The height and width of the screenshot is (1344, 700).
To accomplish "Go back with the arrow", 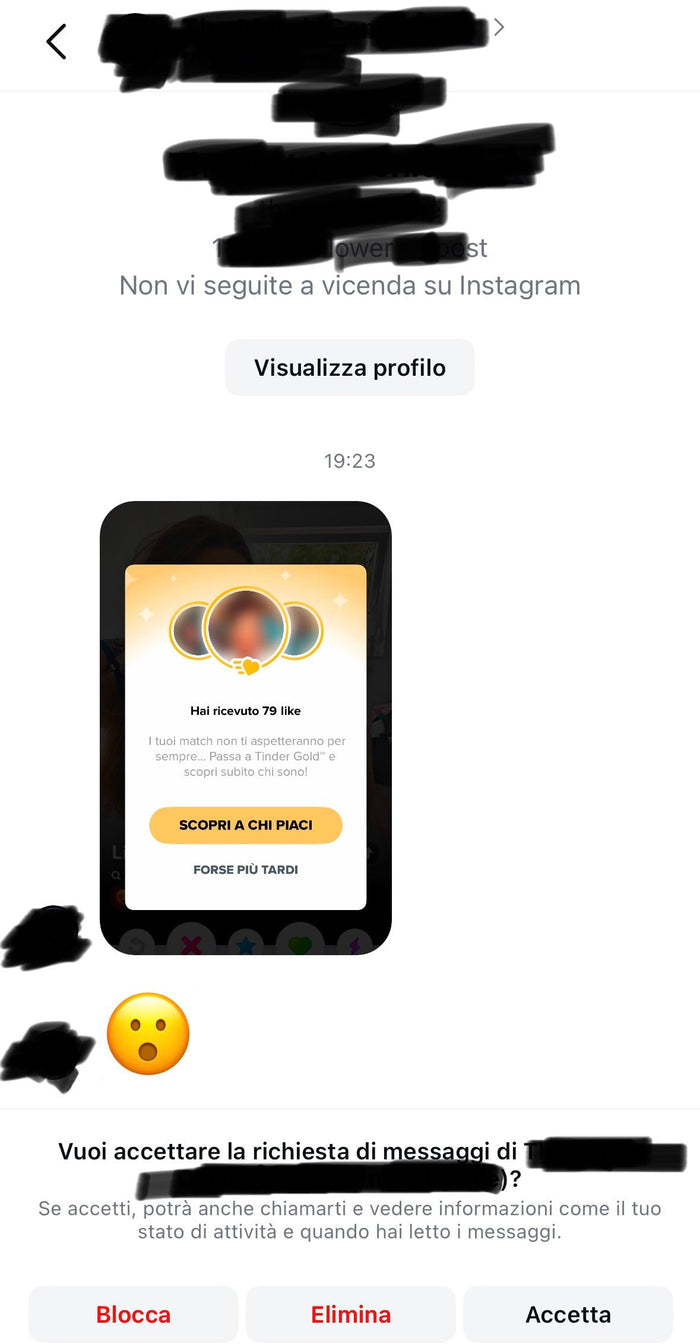I will click(x=56, y=42).
